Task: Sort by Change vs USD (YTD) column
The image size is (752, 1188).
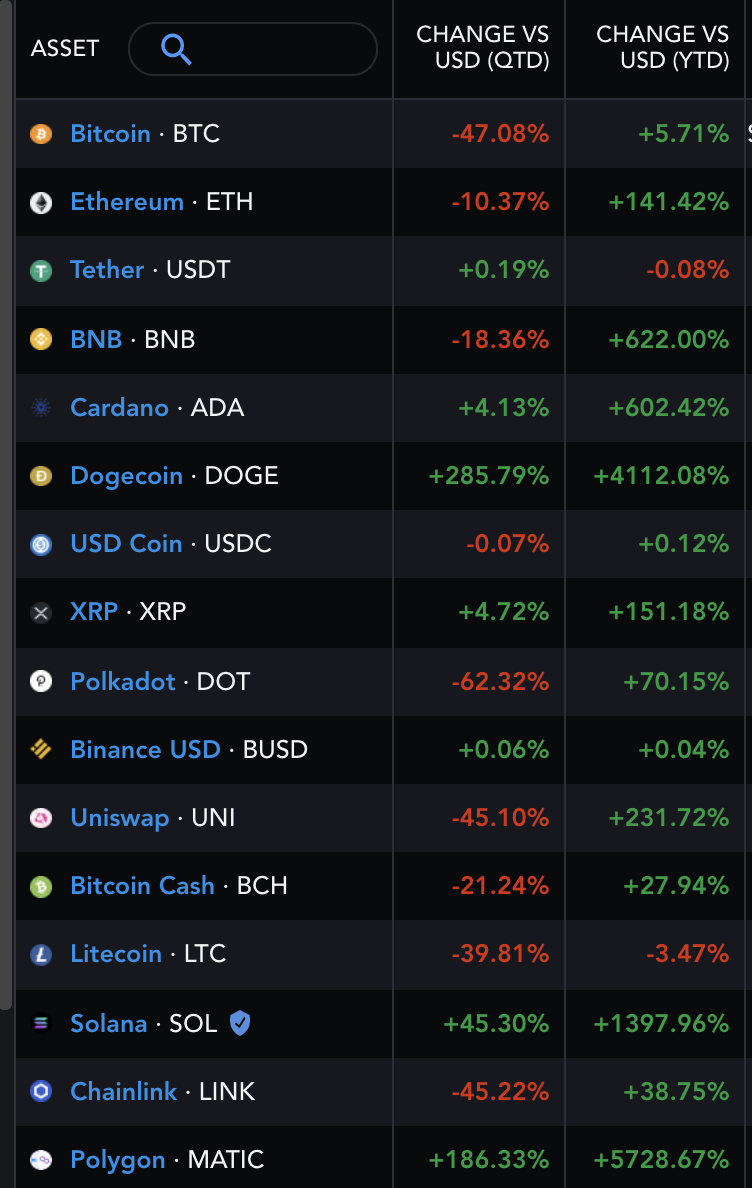Action: click(x=662, y=47)
